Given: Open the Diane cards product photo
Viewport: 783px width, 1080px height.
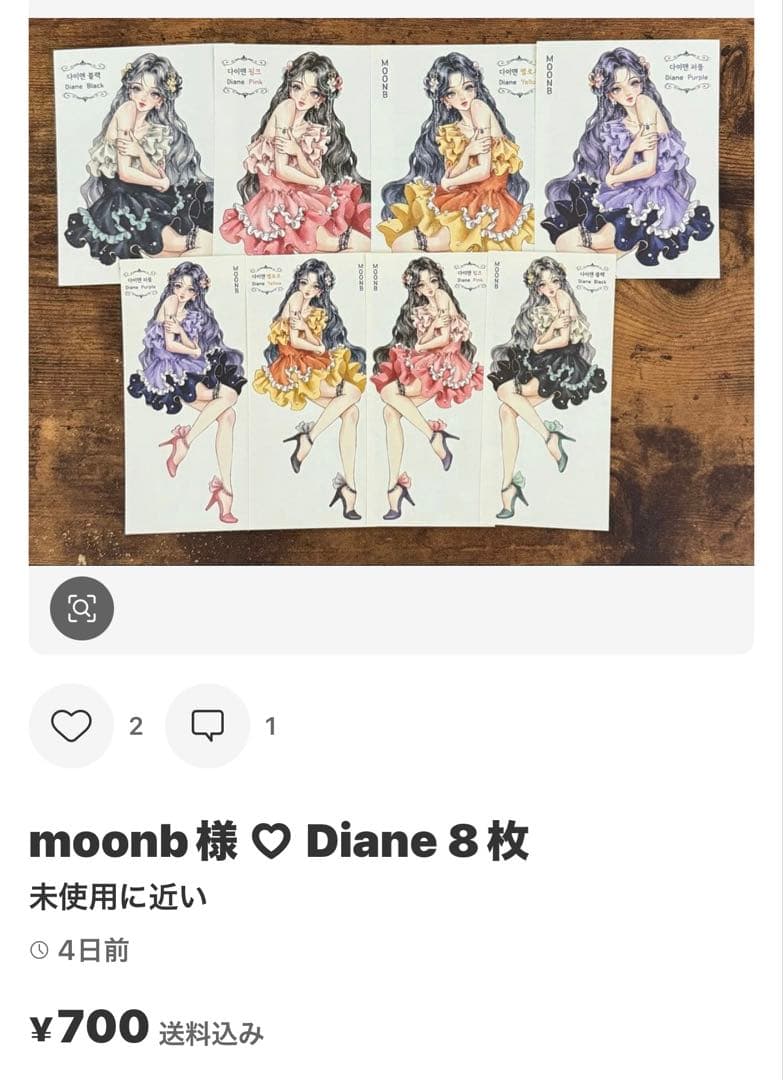Looking at the screenshot, I should [391, 290].
